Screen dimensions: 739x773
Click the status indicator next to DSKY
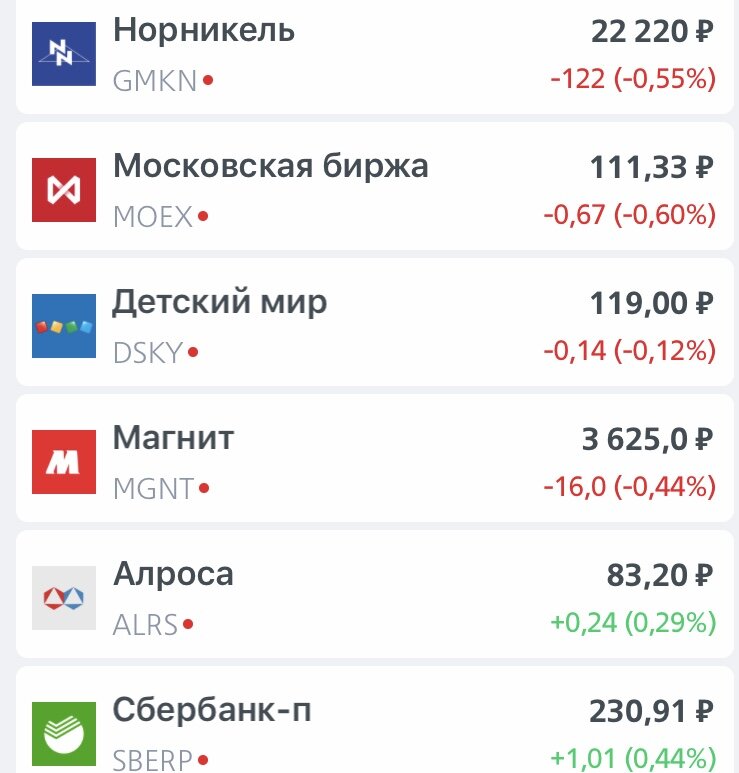[195, 352]
